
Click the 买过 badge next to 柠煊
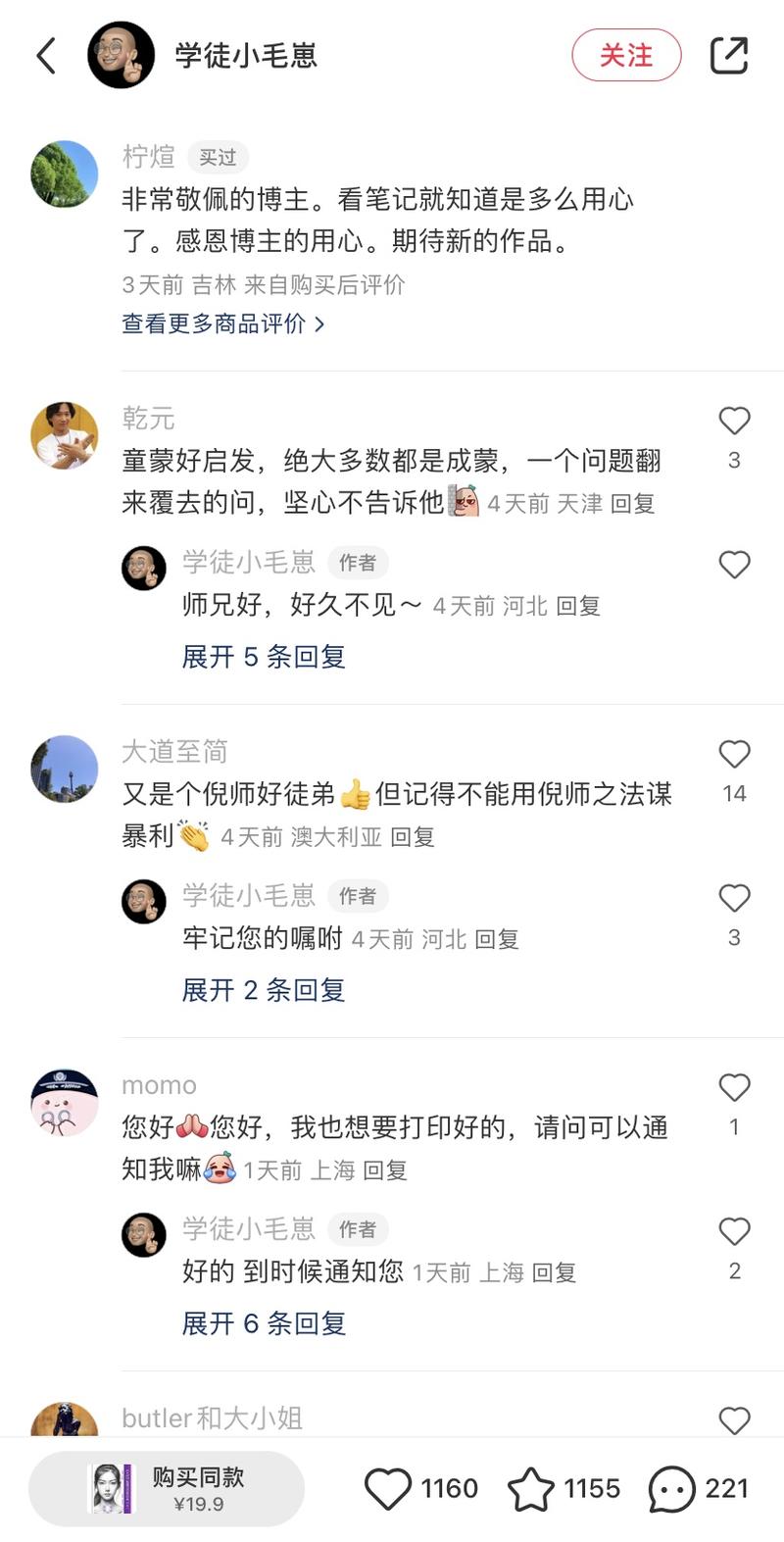(x=217, y=157)
